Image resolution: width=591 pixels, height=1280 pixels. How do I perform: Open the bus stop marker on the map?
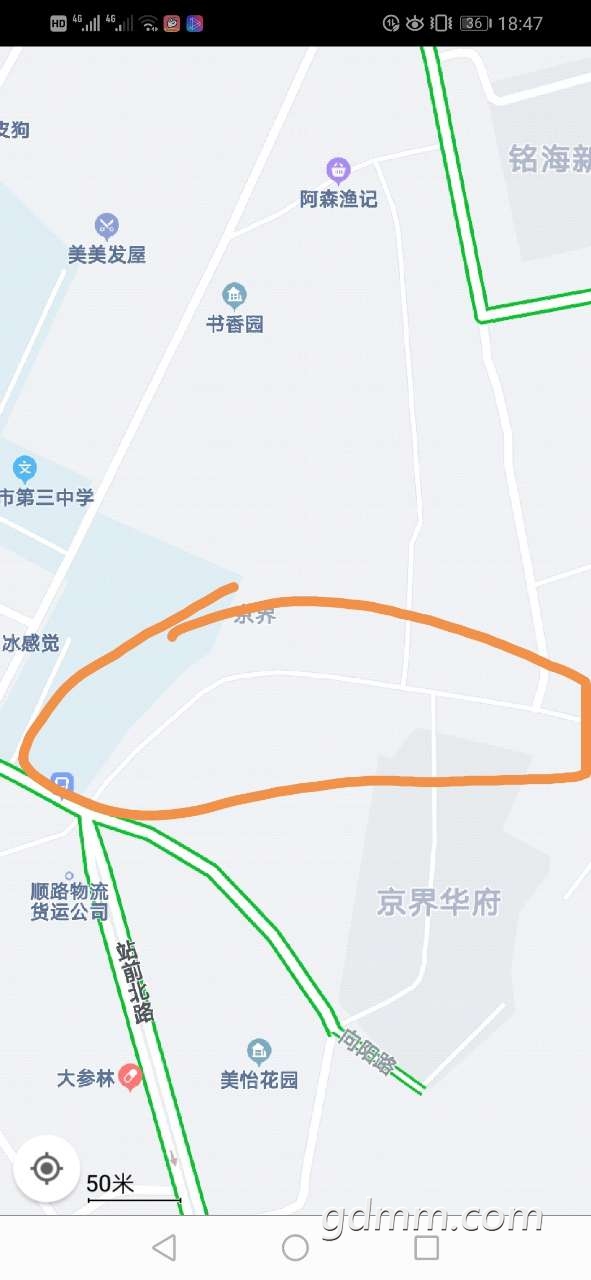(x=63, y=783)
